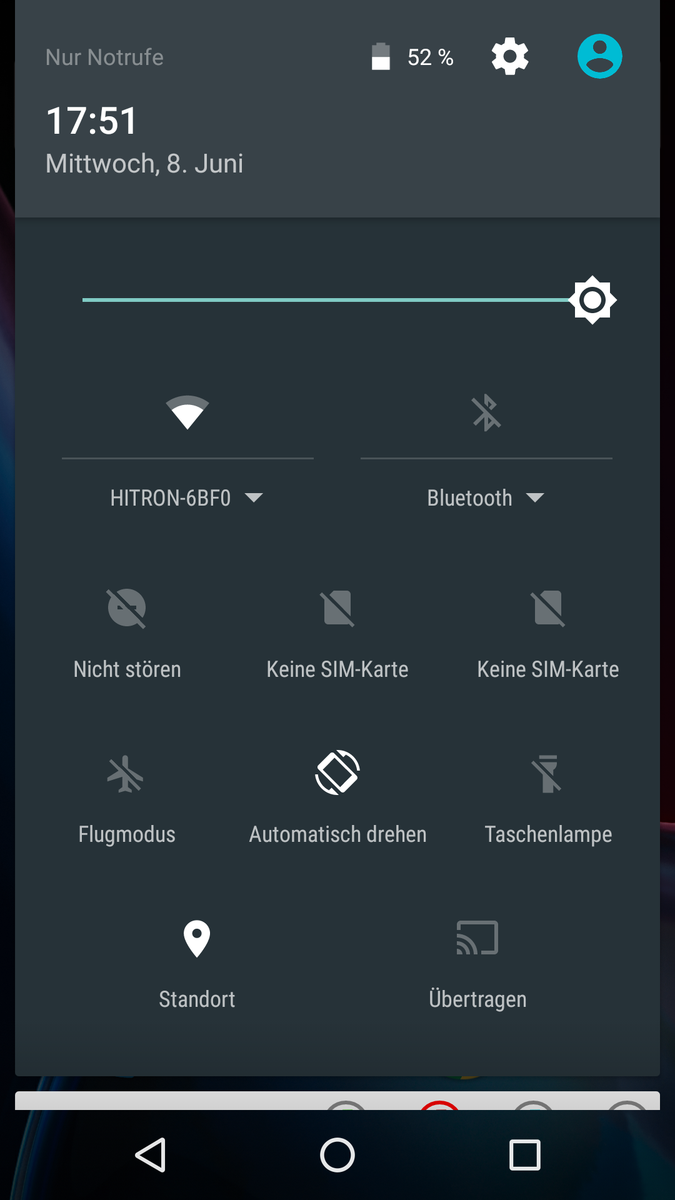Toggle Wi-Fi off via its icon

tap(188, 412)
